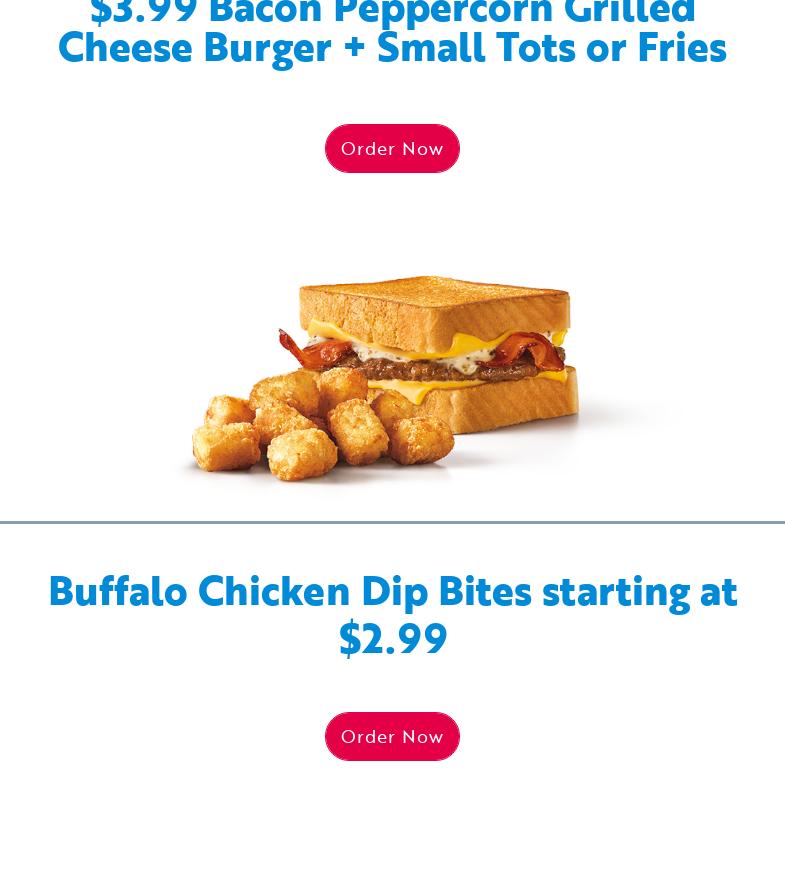Order the Bacon Peppercorn Grilled Cheese Burger deal
This screenshot has height=880, width=785.
(392, 149)
